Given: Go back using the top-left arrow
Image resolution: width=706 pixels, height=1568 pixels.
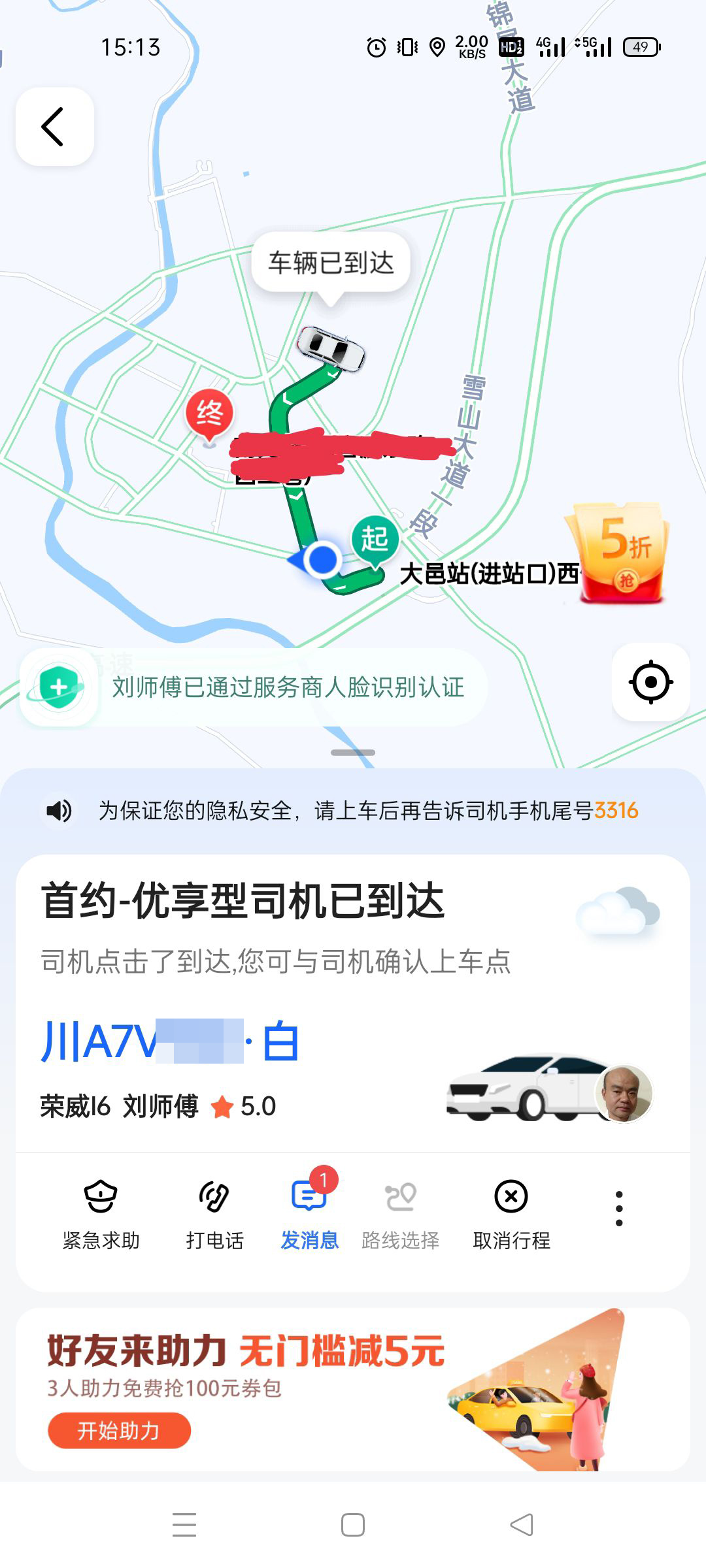Looking at the screenshot, I should 54,126.
